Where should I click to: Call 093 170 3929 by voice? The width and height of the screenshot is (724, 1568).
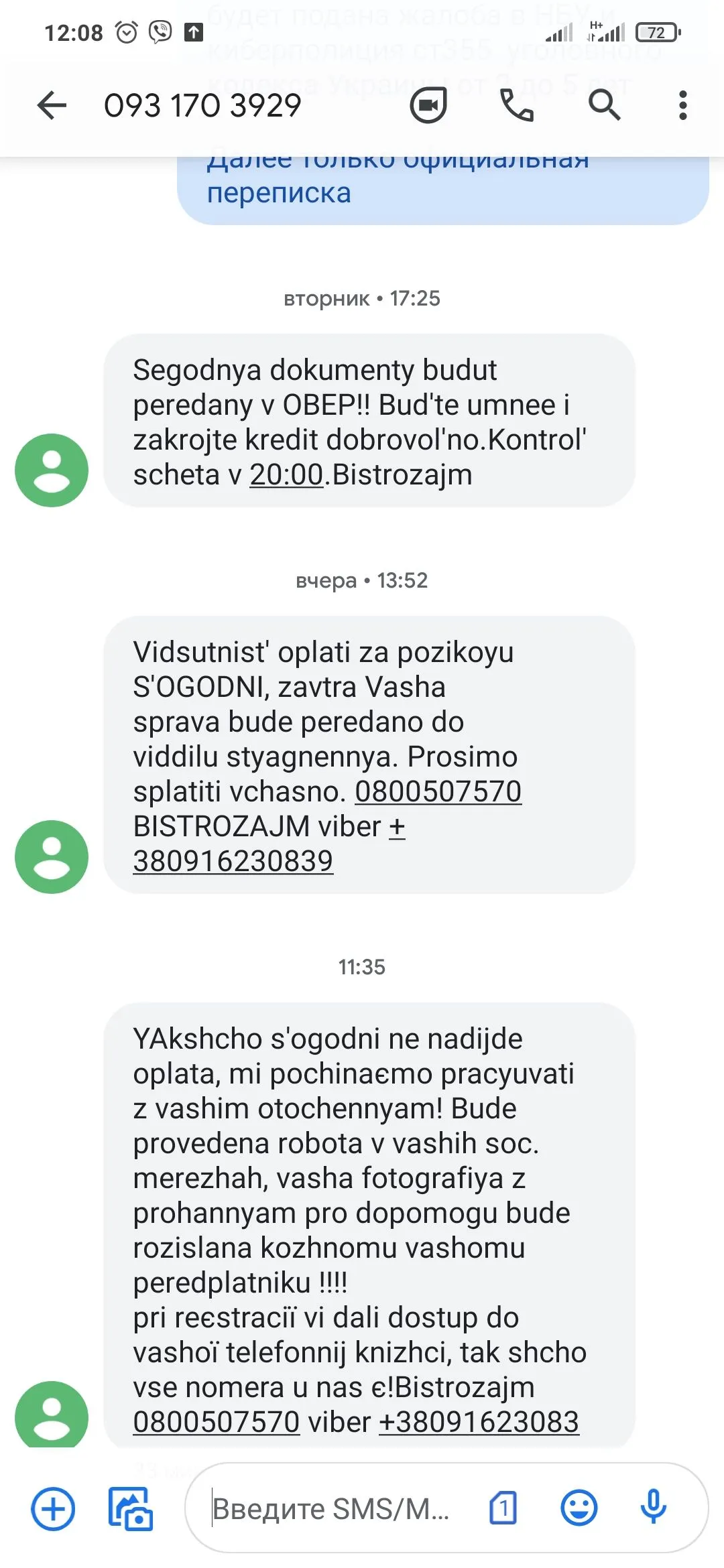pos(517,106)
